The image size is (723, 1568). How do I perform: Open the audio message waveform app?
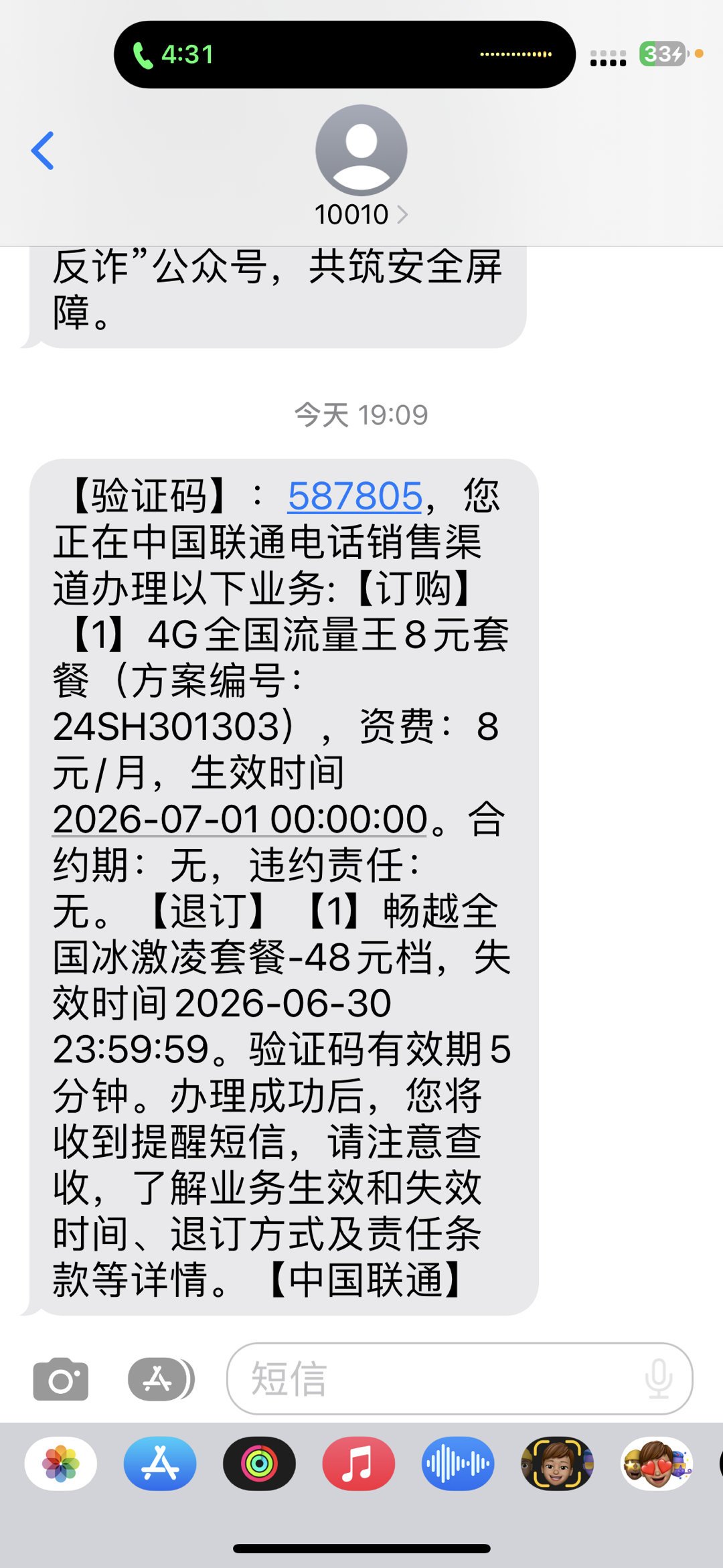point(458,1463)
